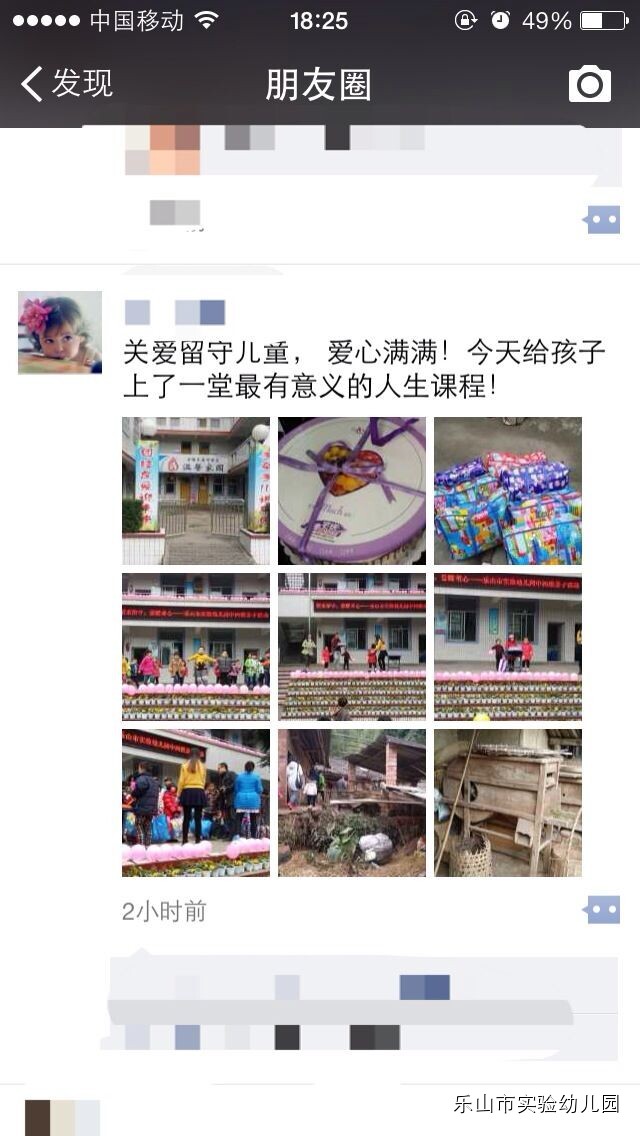
Task: Open the fifth photo of the school courtyard
Action: (352, 647)
